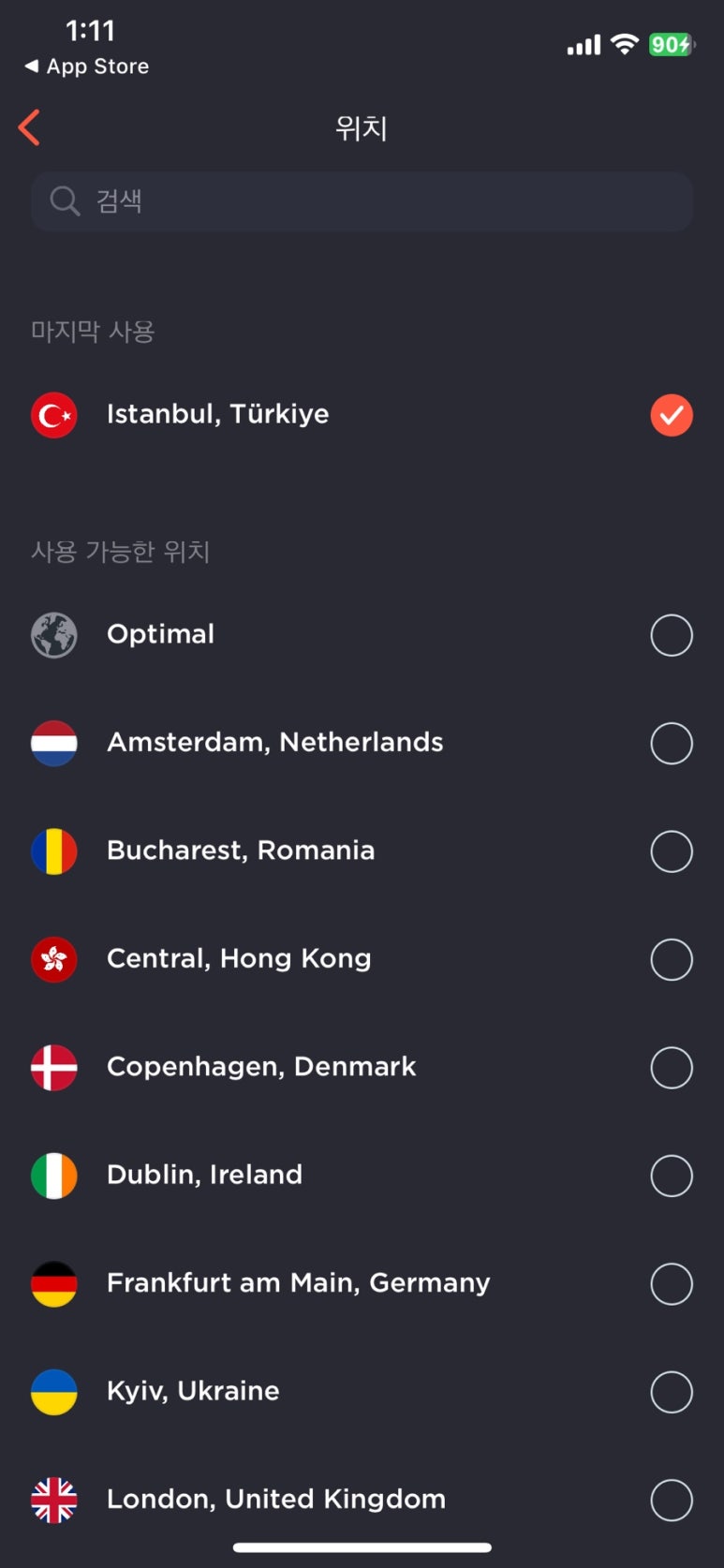
Task: Choose Copenhagen, Denmark
Action: pyautogui.click(x=362, y=1068)
